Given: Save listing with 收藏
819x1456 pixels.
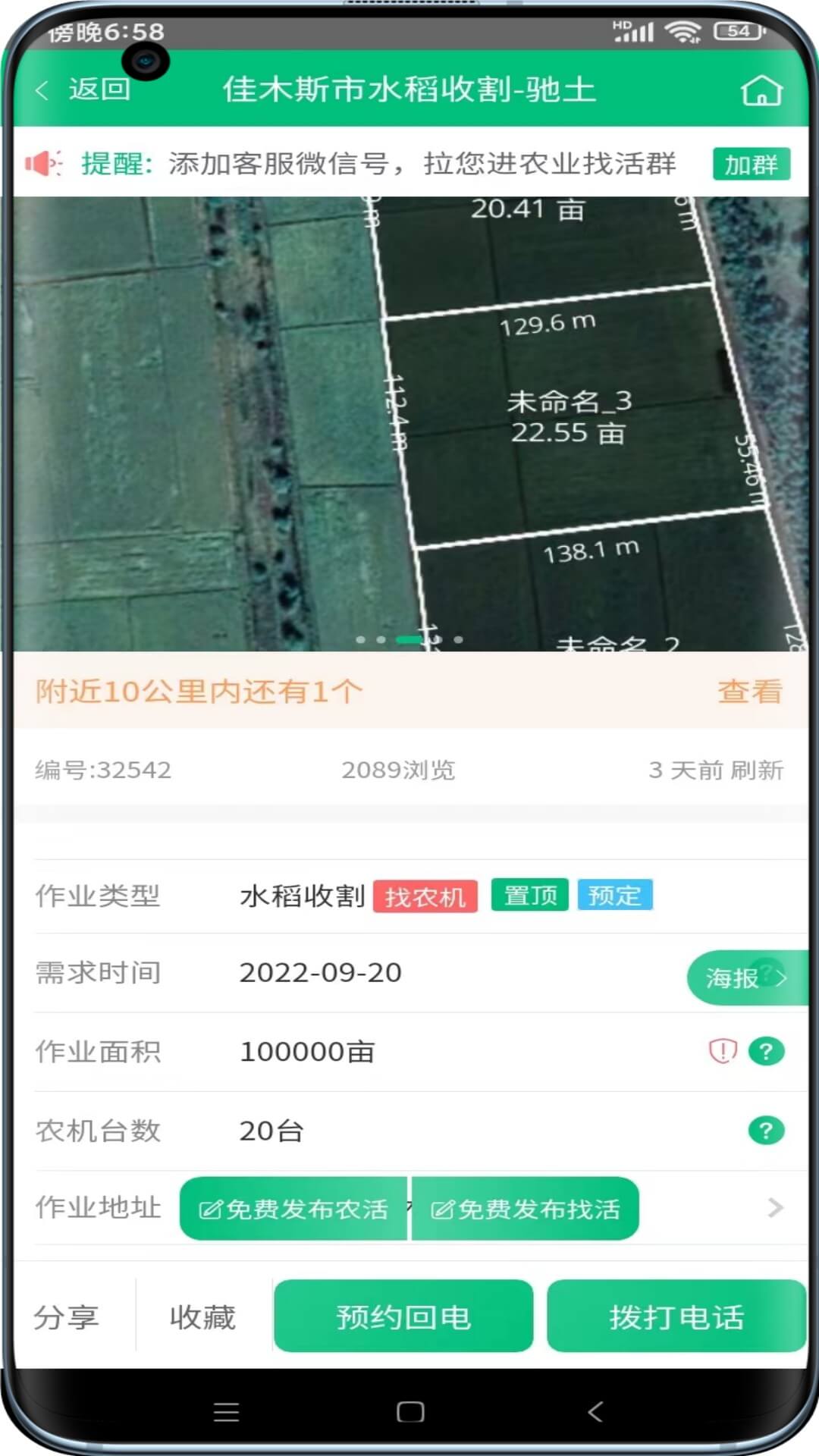Looking at the screenshot, I should 202,1317.
